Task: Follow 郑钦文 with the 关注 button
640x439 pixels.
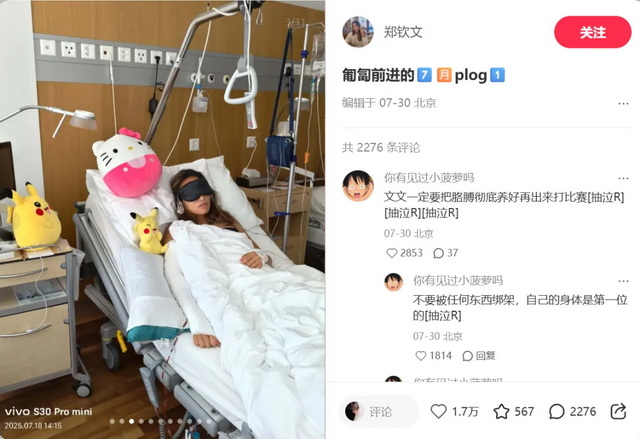Action: [592, 32]
